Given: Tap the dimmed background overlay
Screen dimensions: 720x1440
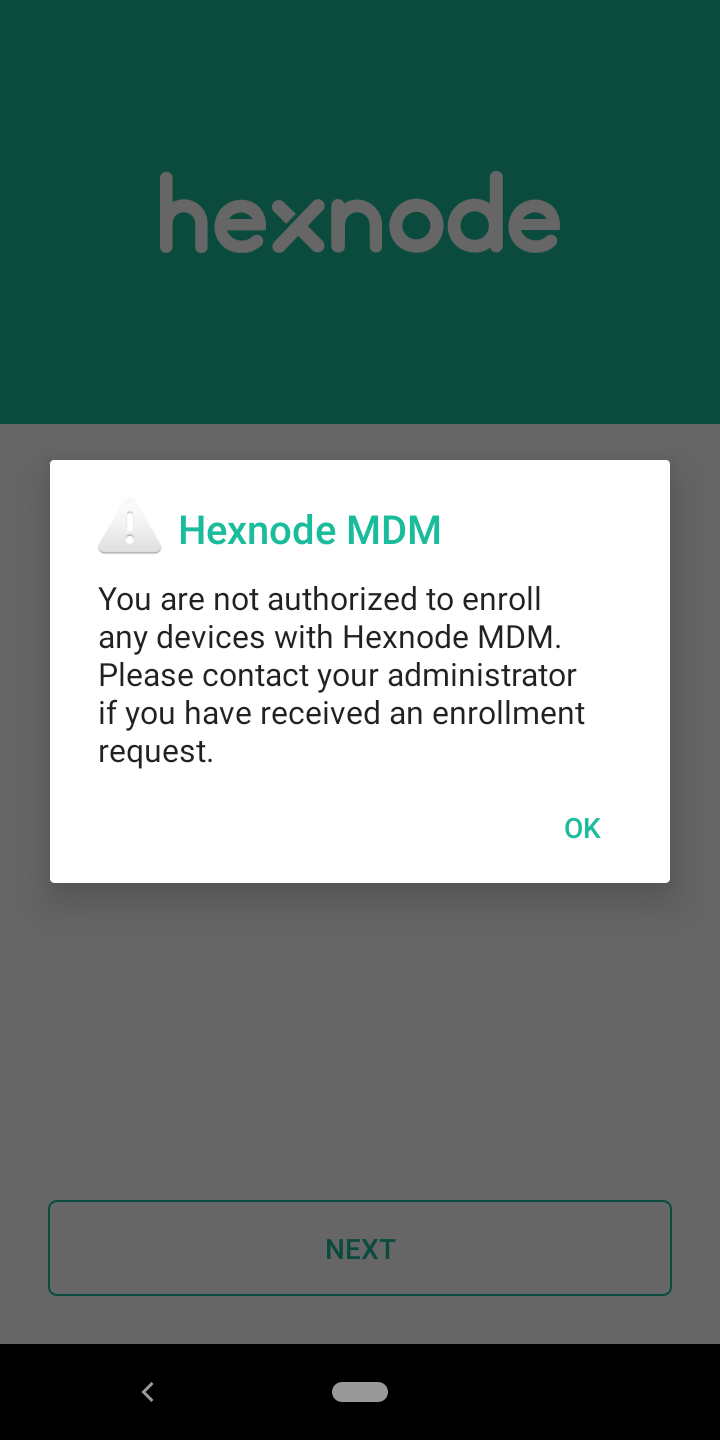Looking at the screenshot, I should click(x=360, y=1050).
